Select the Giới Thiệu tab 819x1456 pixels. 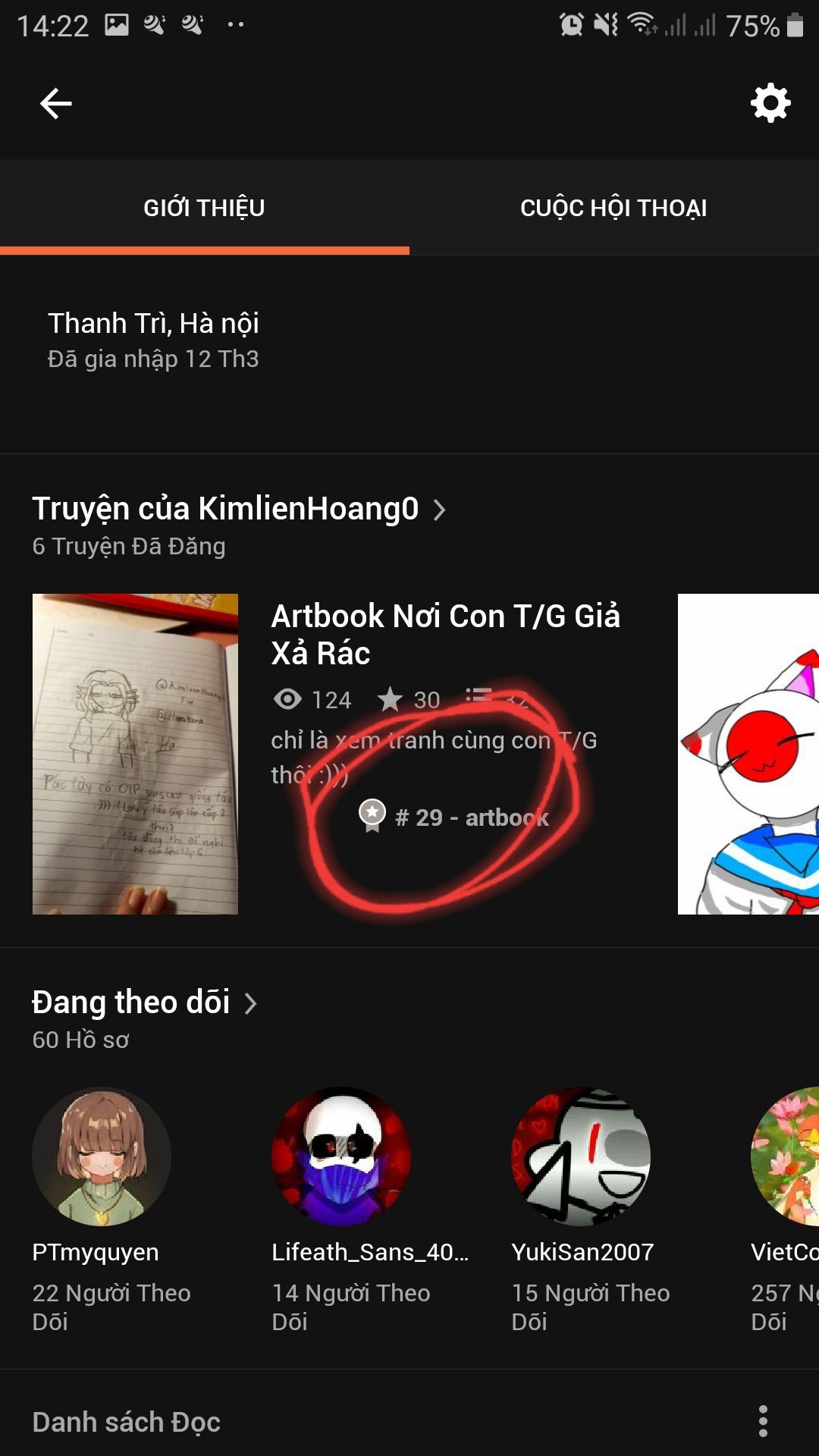(x=204, y=207)
